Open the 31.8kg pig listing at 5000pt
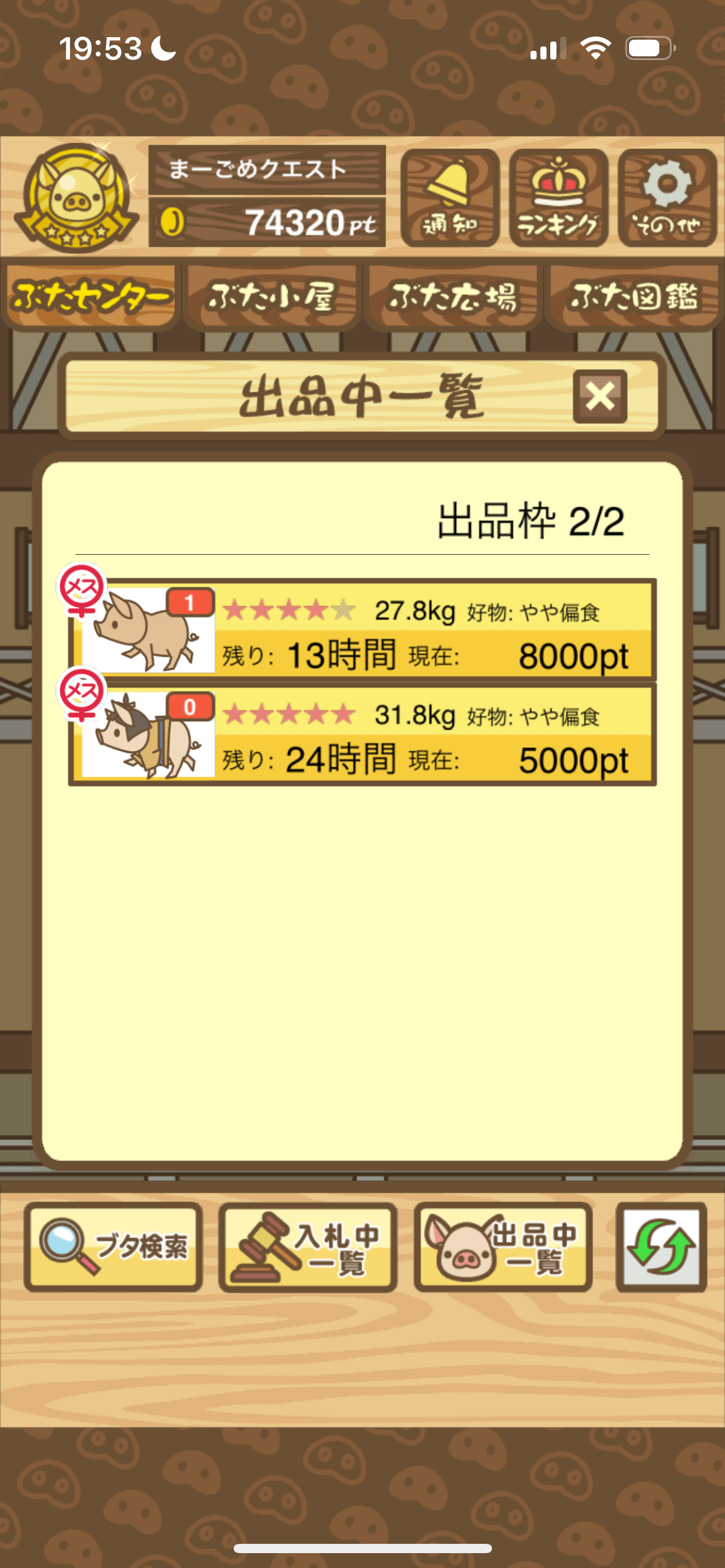This screenshot has width=725, height=1568. coord(362,735)
